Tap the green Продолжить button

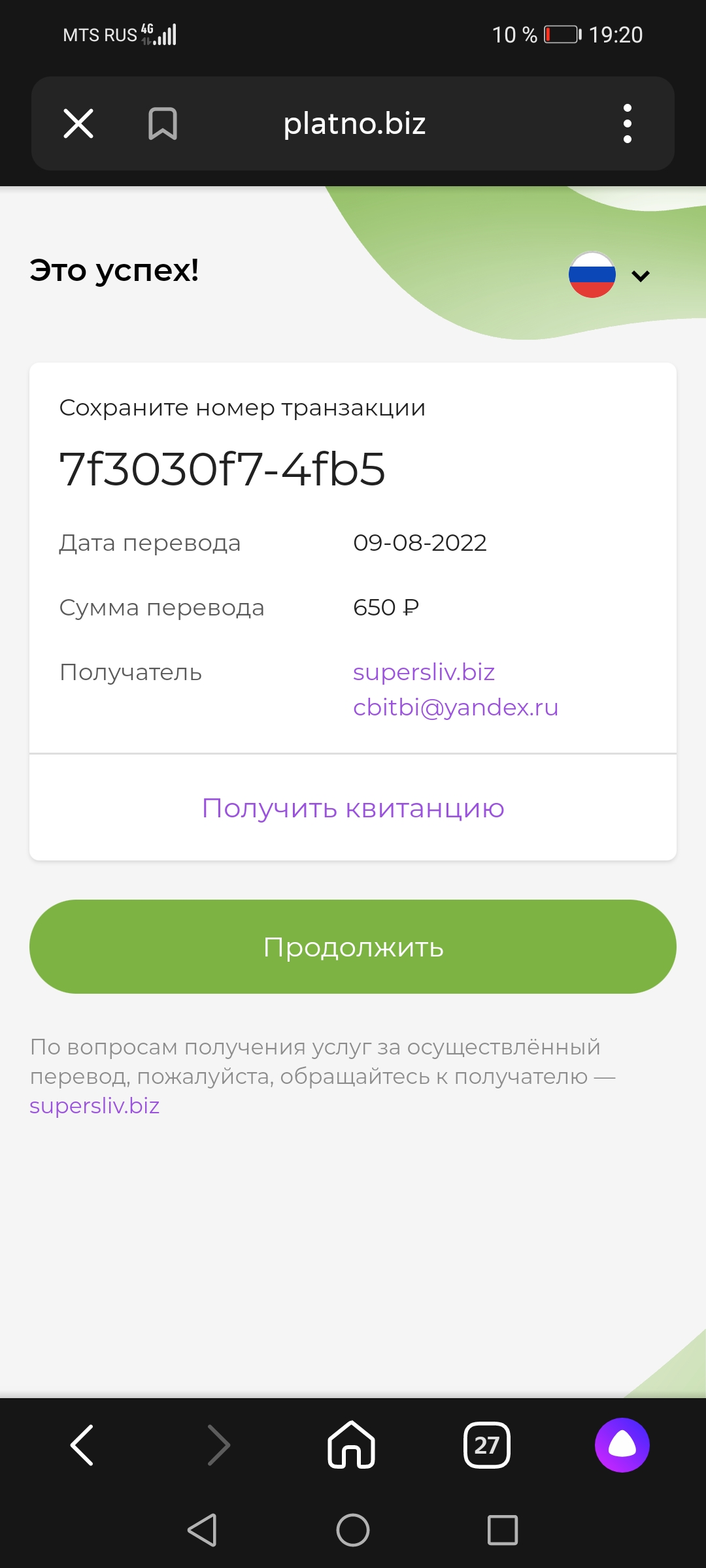coord(353,947)
